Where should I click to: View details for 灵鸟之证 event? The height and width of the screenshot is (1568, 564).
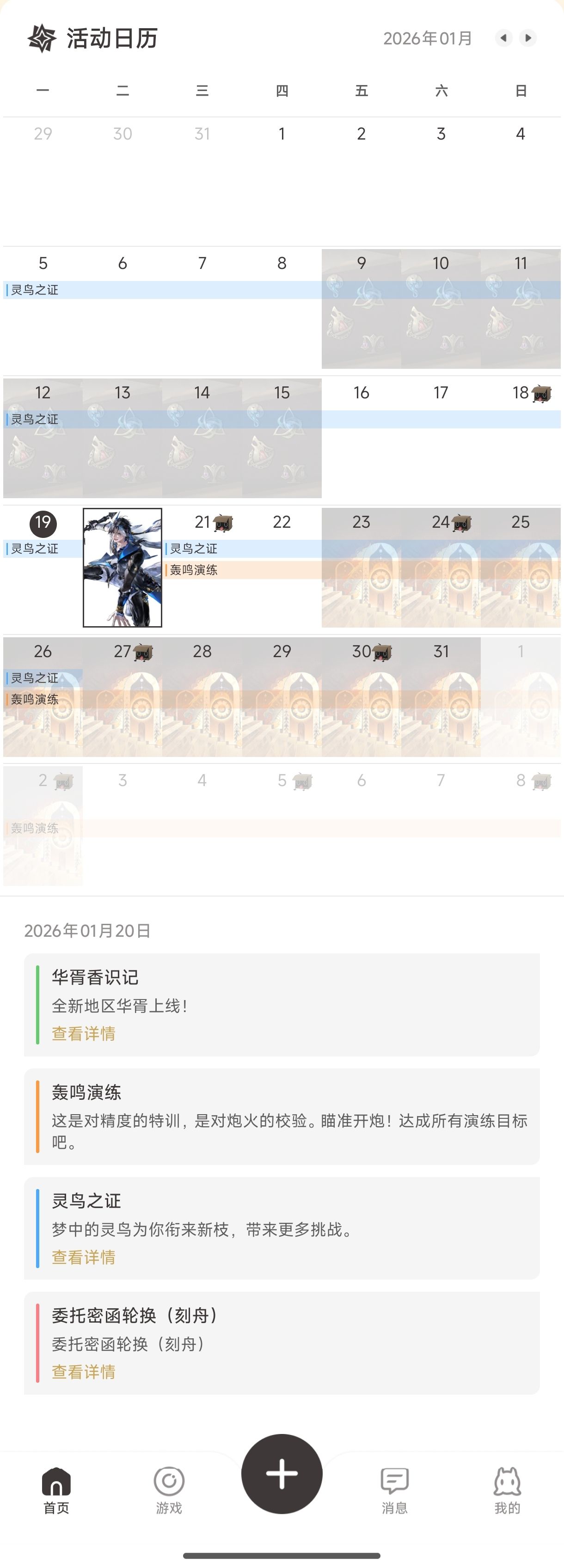[83, 1257]
